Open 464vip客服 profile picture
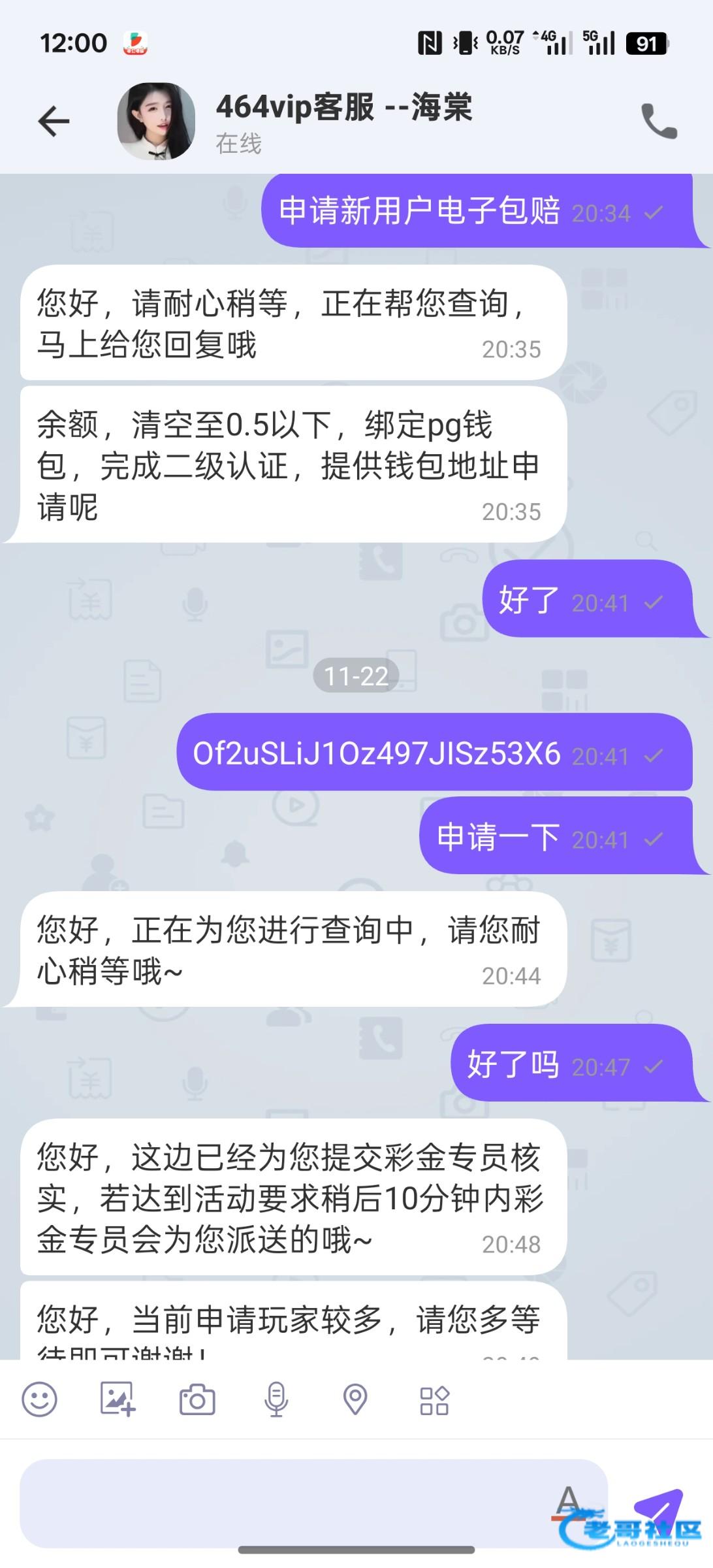This screenshot has width=713, height=1568. (x=156, y=122)
